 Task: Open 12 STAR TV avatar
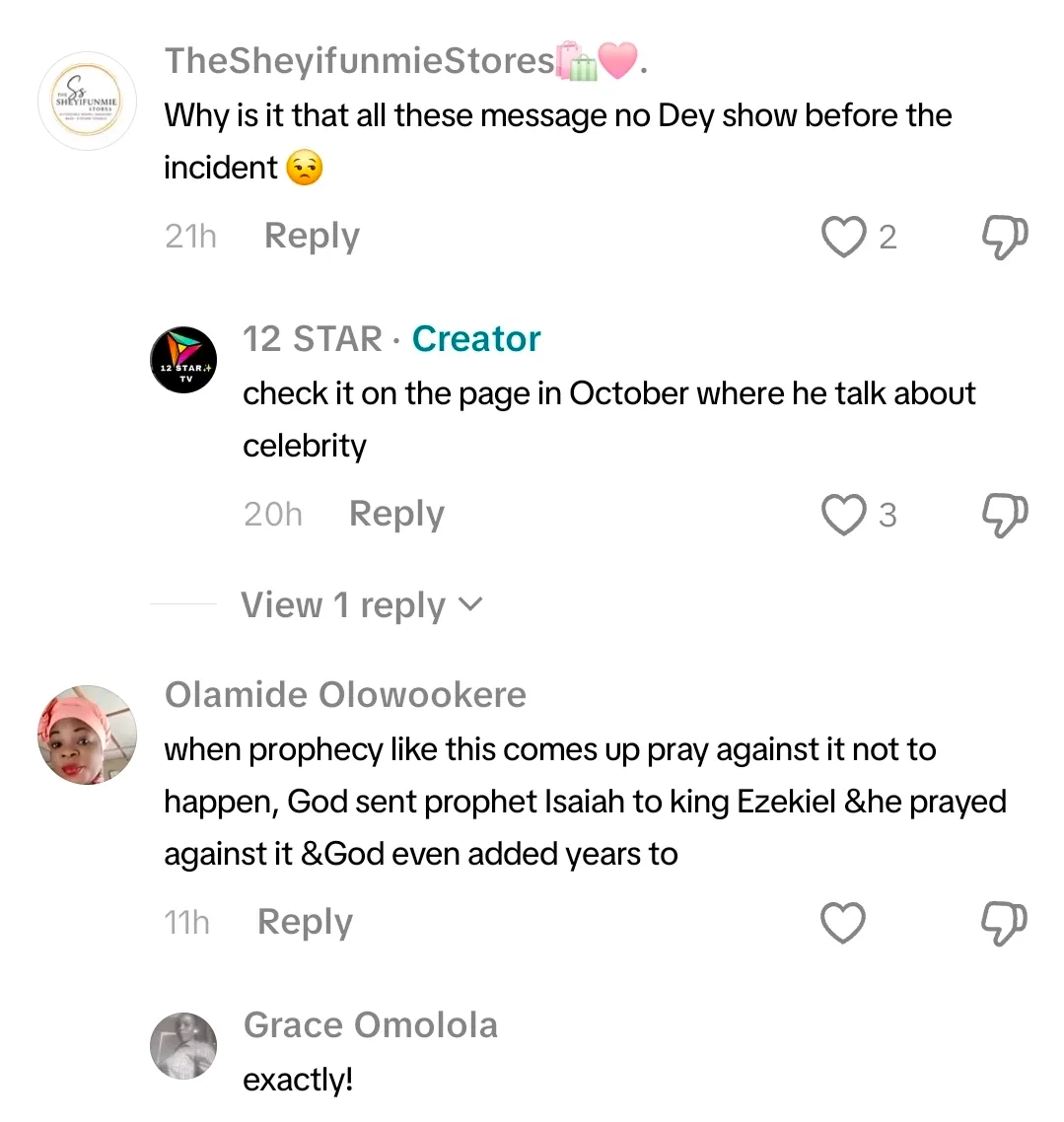(183, 360)
